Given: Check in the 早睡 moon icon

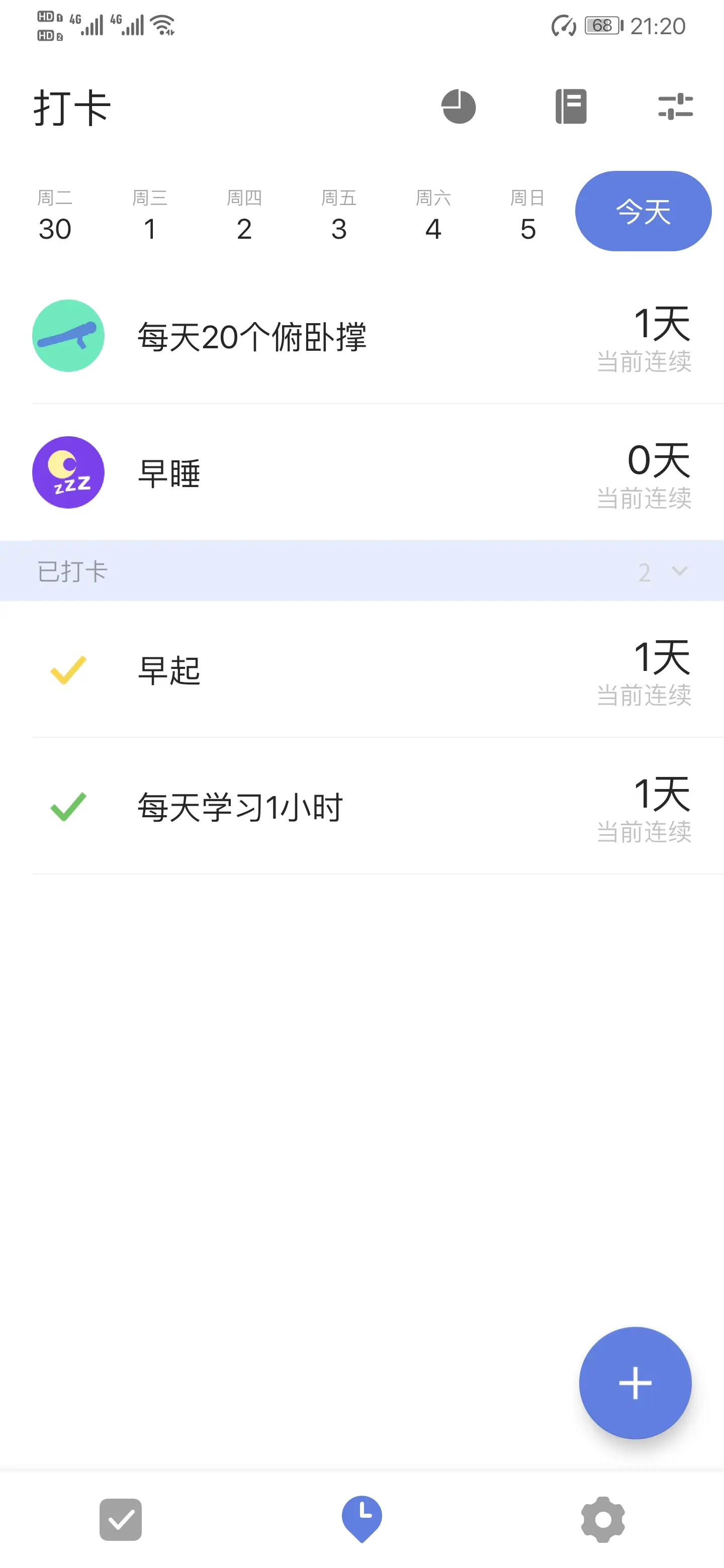Looking at the screenshot, I should (x=68, y=472).
